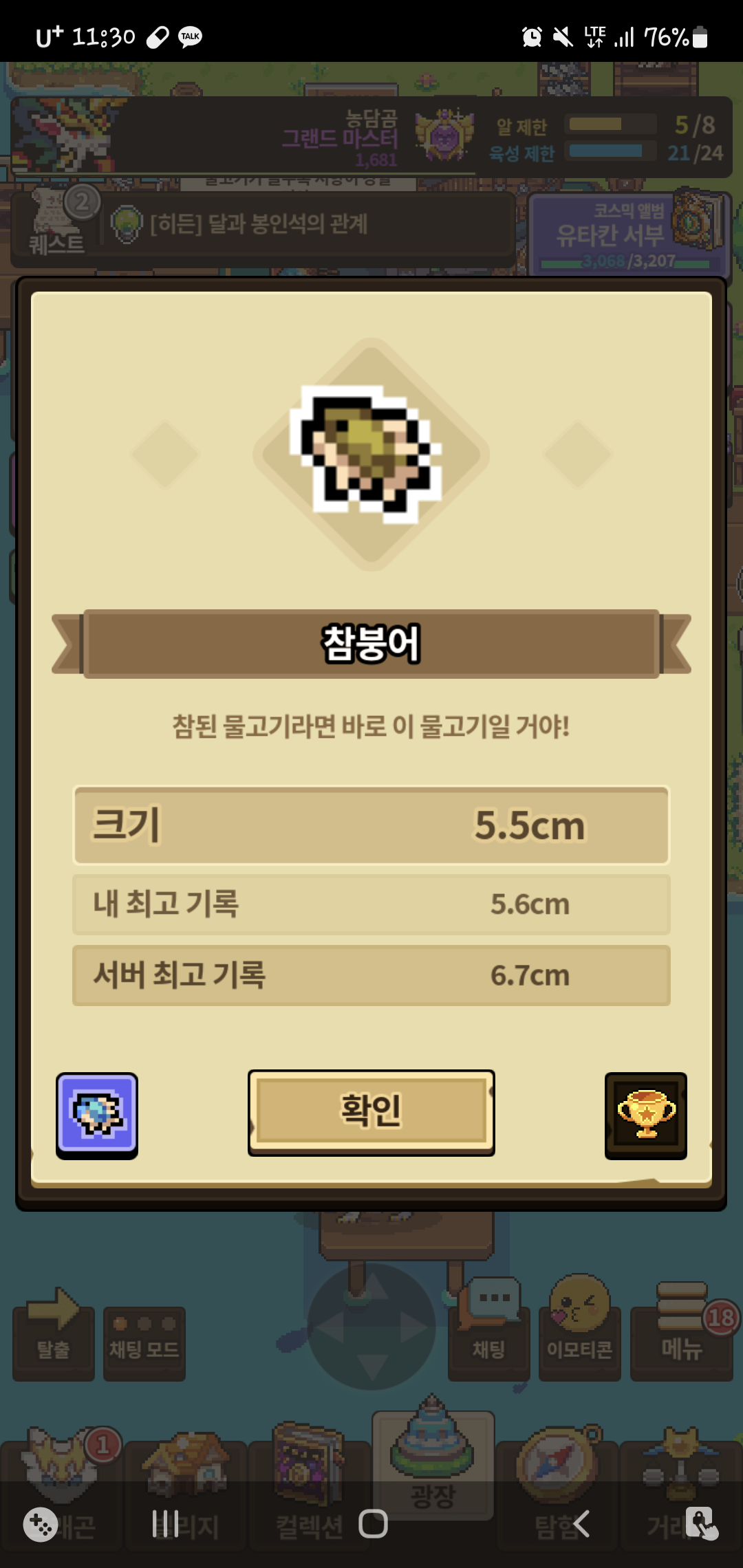
Task: Open the trophy ranking icon
Action: tap(645, 1115)
